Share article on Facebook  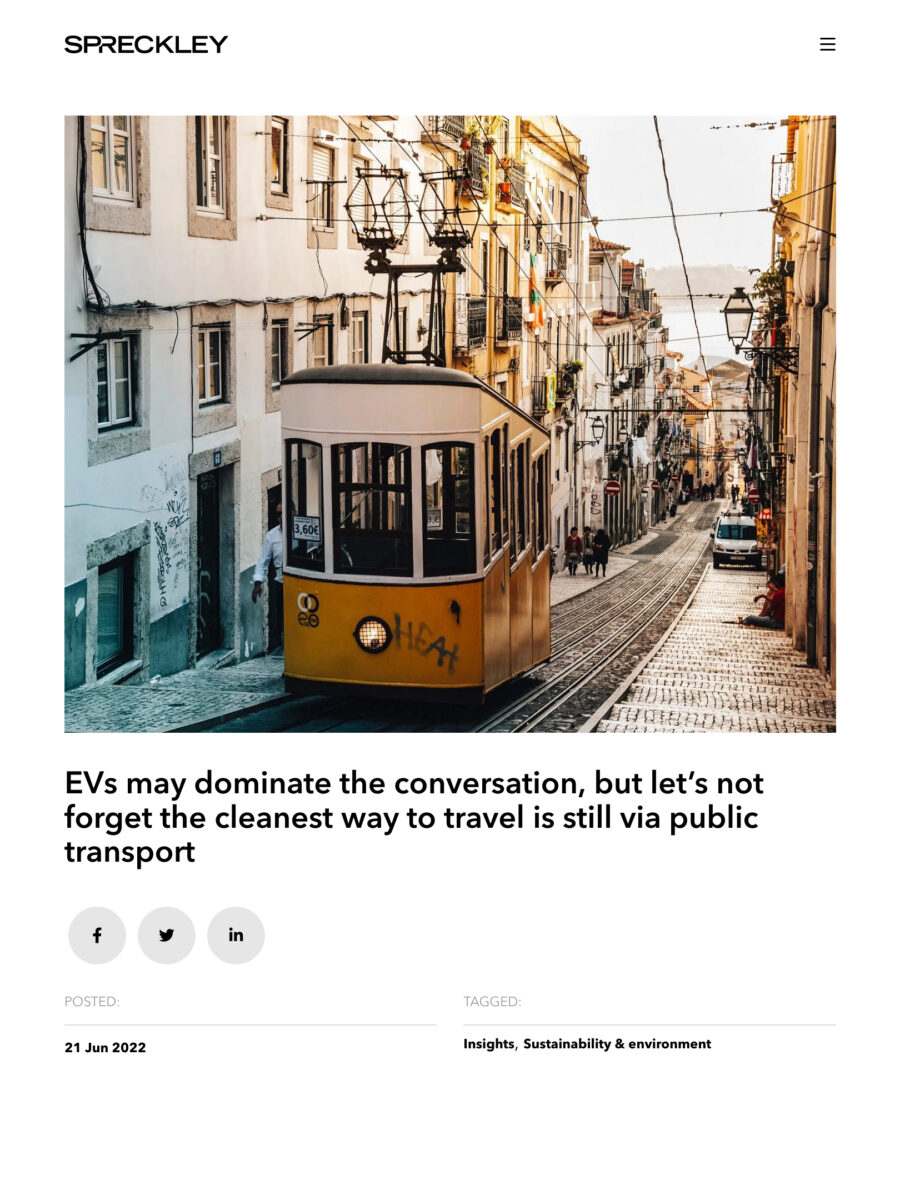click(x=97, y=935)
